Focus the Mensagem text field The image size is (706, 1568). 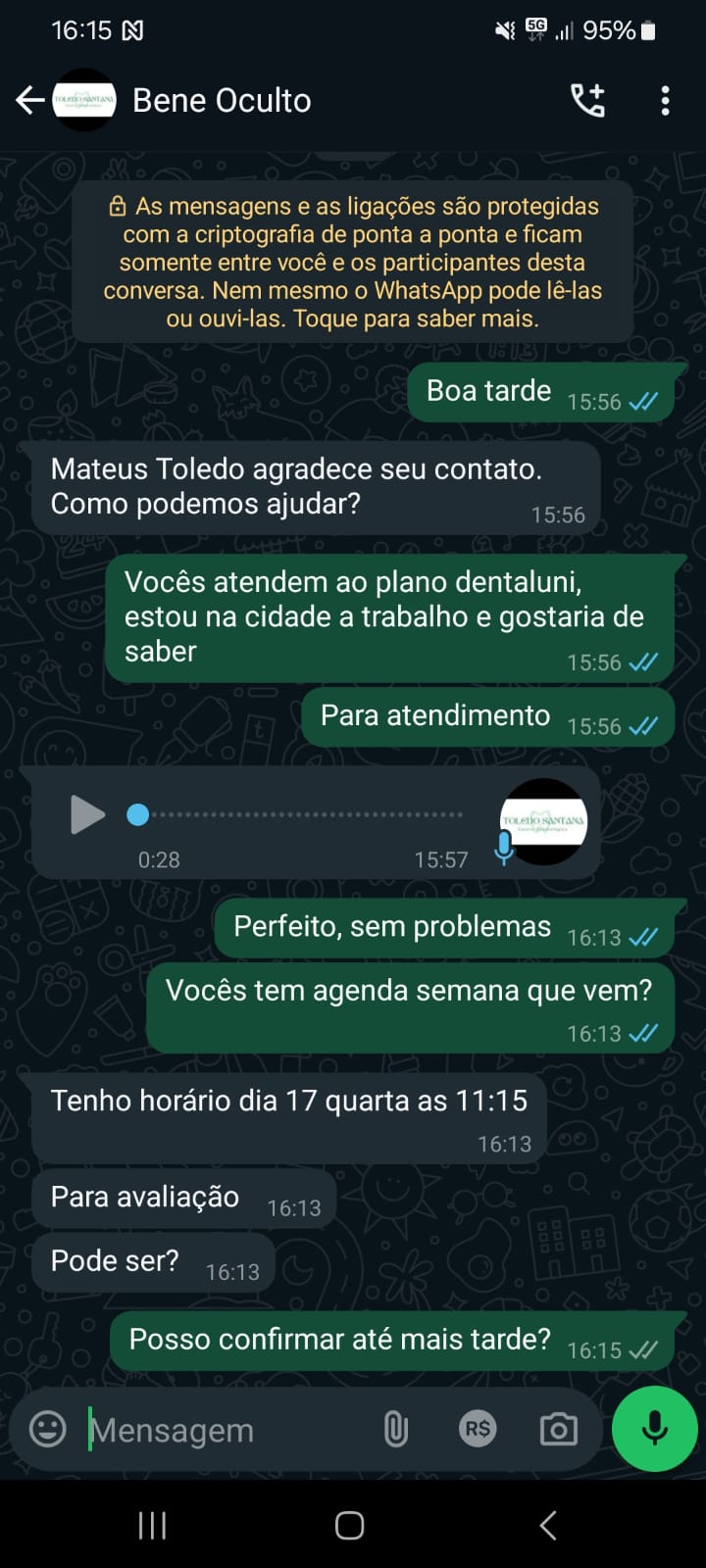coord(226,1431)
